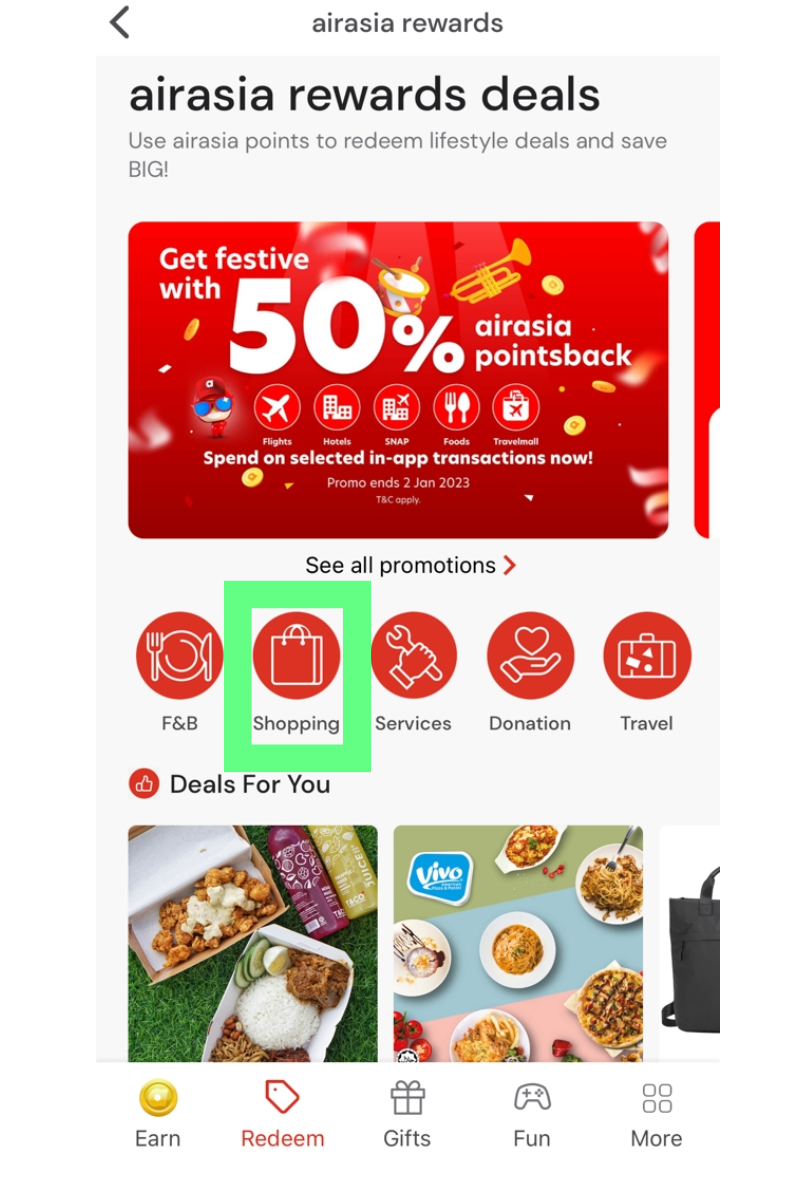800x1200 pixels.
Task: Open the More tab
Action: (x=656, y=1115)
